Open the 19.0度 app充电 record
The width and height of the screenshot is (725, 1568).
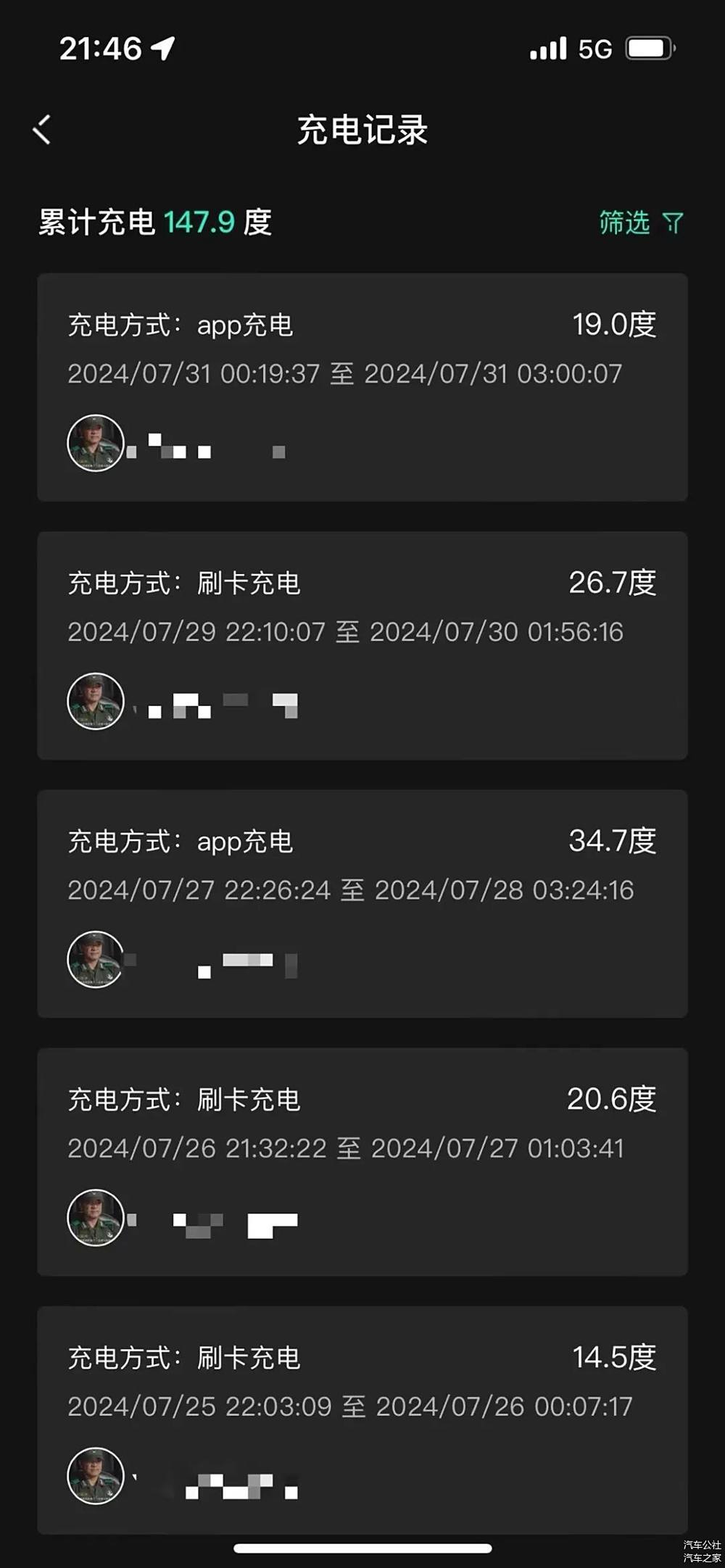click(362, 387)
